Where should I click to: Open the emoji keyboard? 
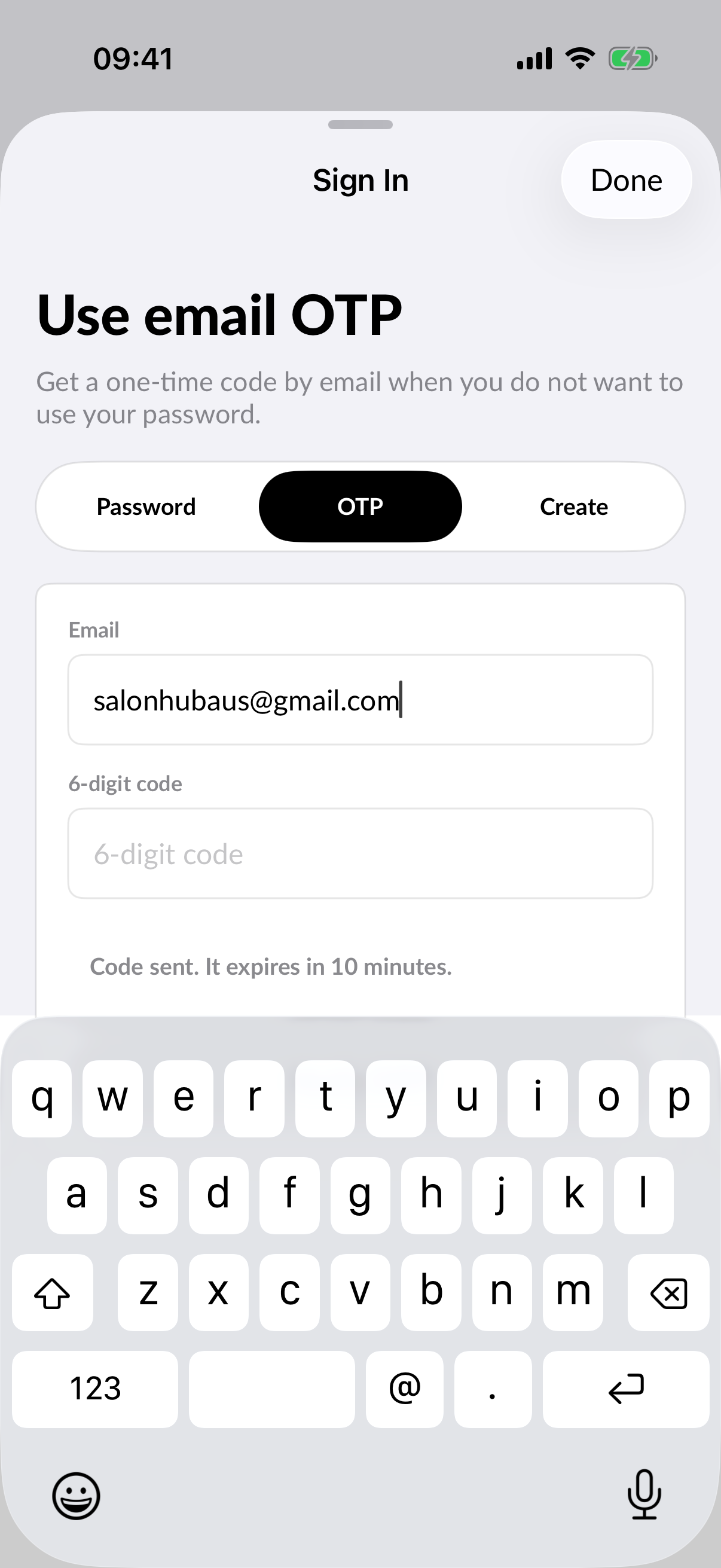pos(76,1496)
